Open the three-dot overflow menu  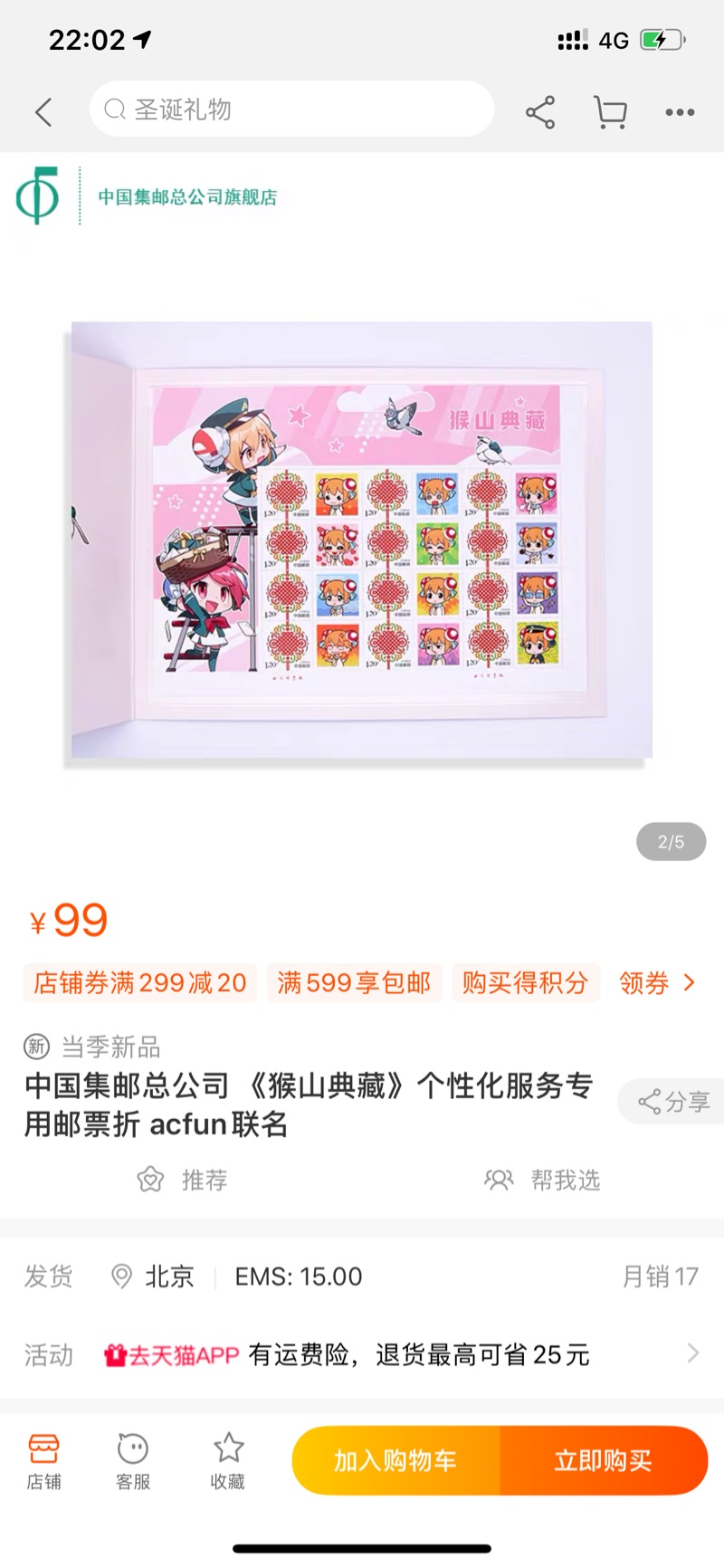coord(680,112)
